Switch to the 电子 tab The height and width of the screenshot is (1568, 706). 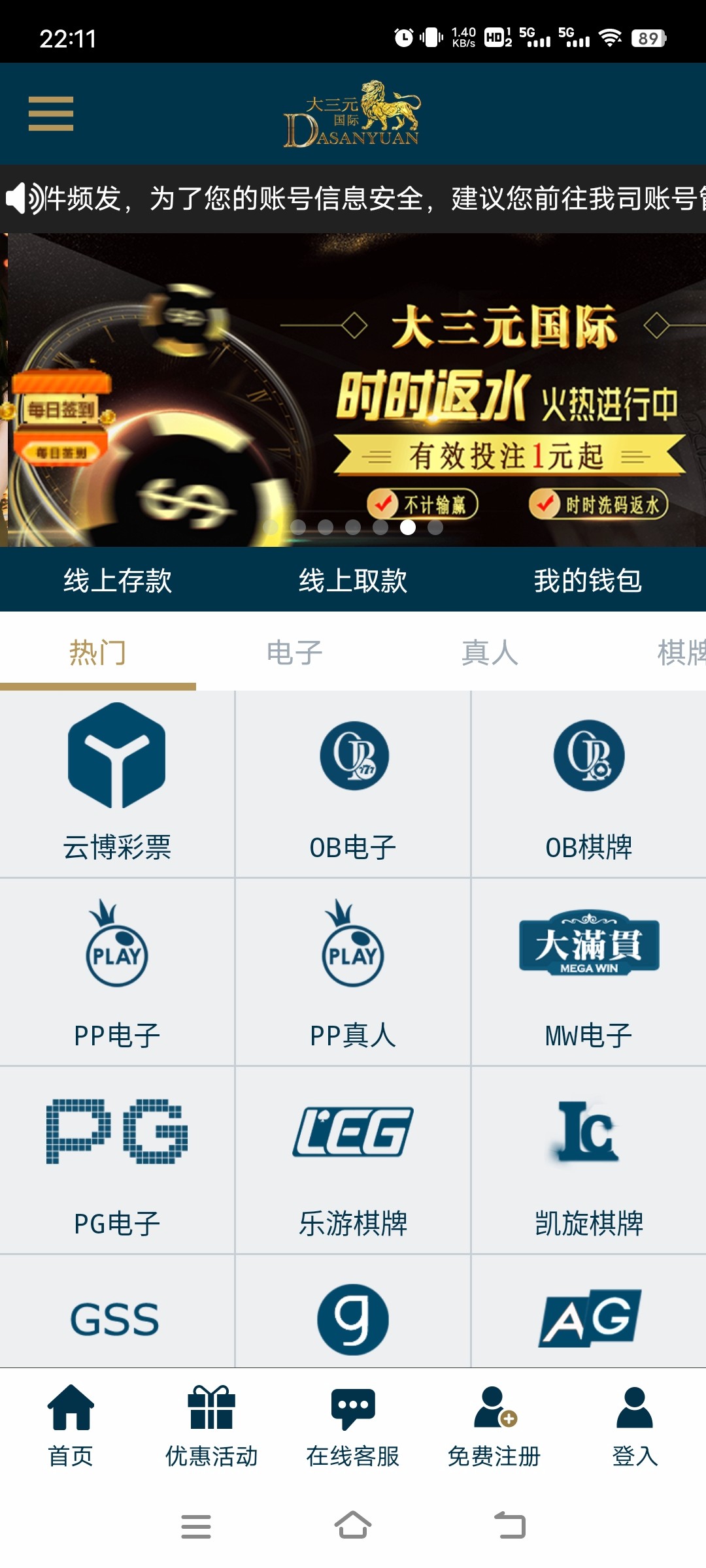point(294,653)
